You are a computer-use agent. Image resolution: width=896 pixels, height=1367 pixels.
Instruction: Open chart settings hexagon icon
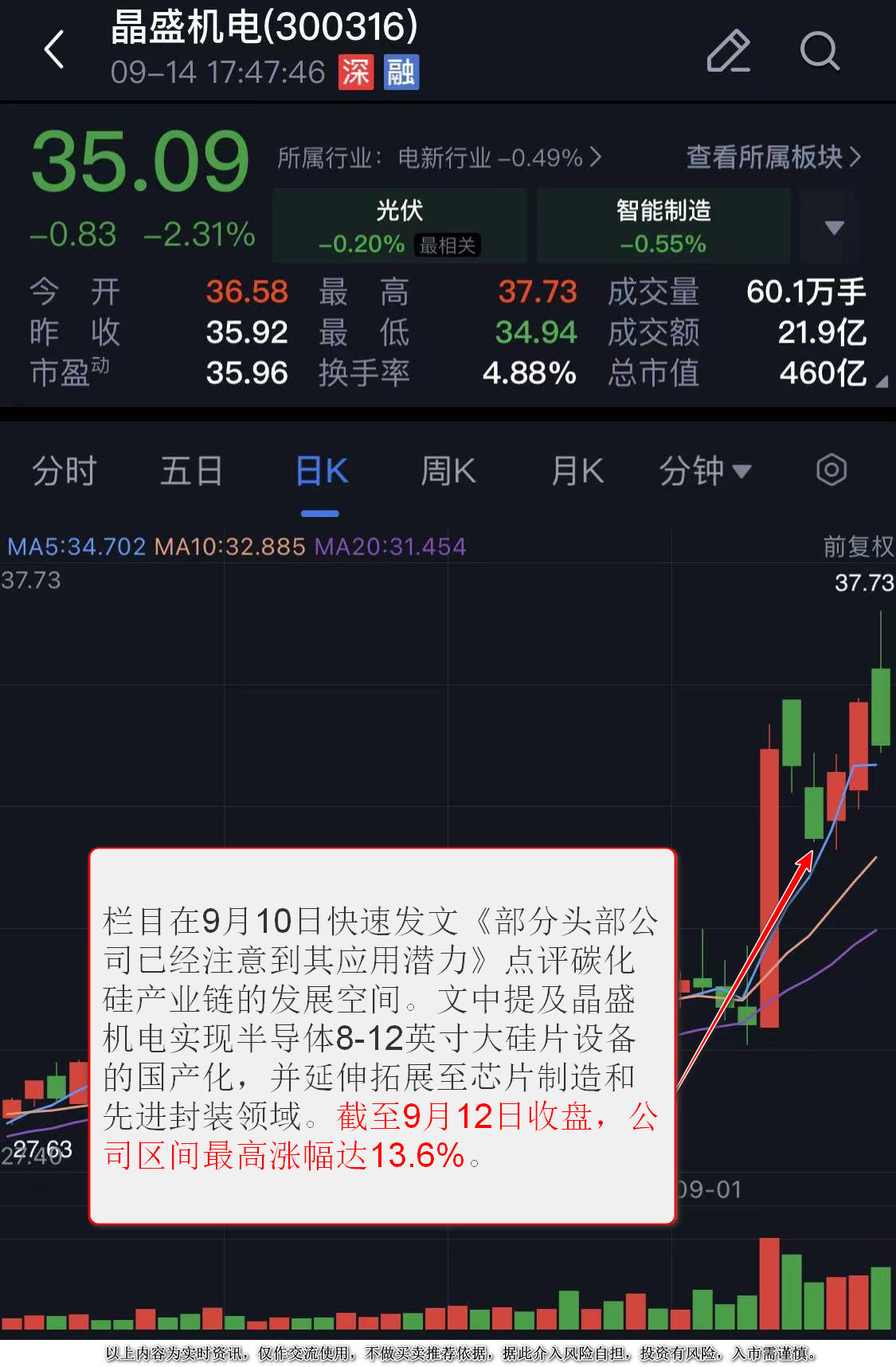[831, 470]
